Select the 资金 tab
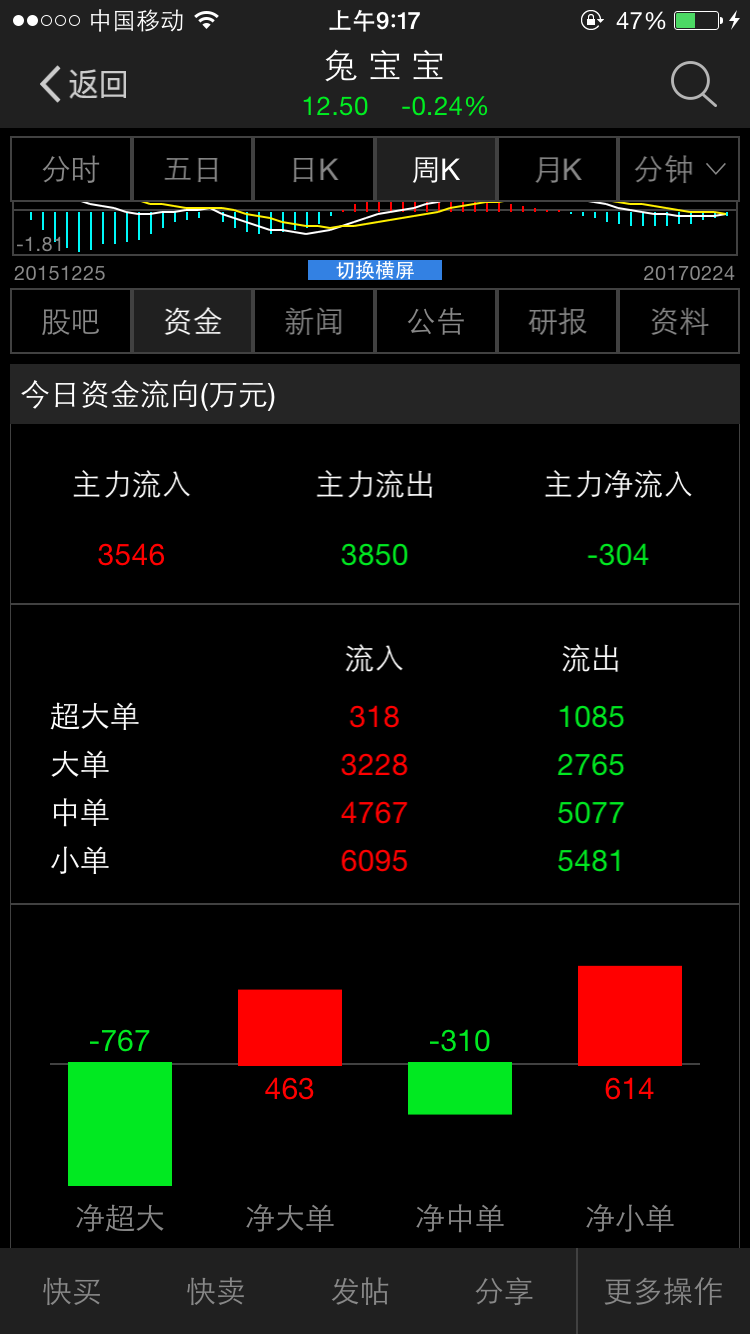Screen dimensions: 750x1334 [x=192, y=322]
